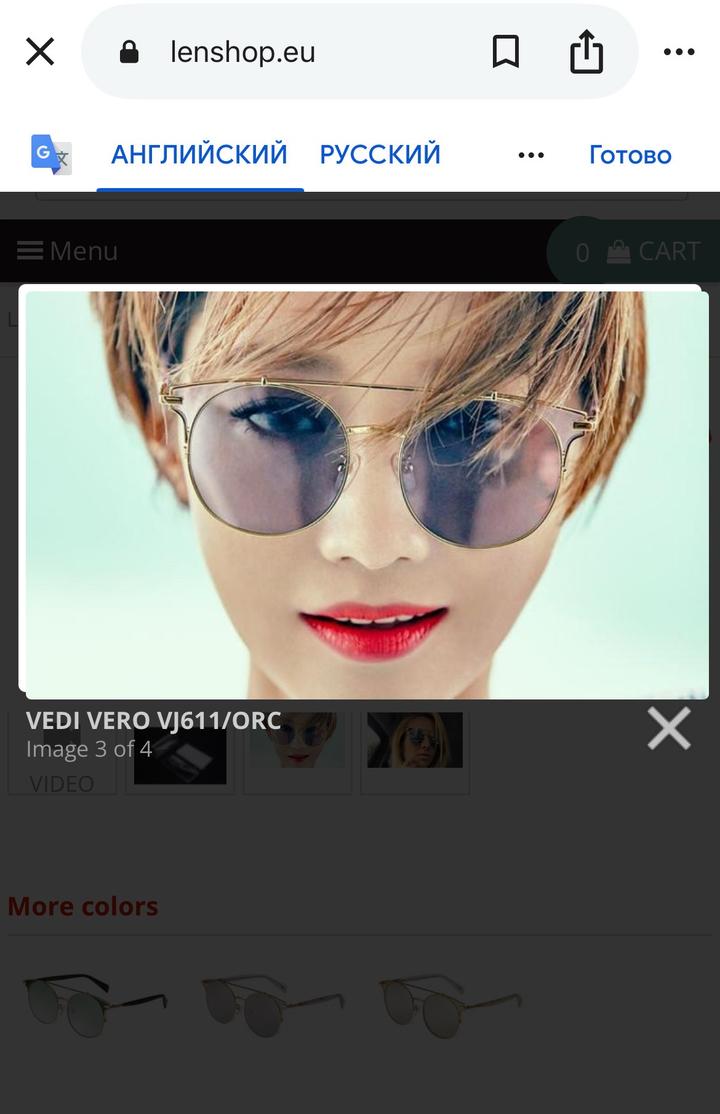
Task: Open the browser overflow menu
Action: [679, 52]
